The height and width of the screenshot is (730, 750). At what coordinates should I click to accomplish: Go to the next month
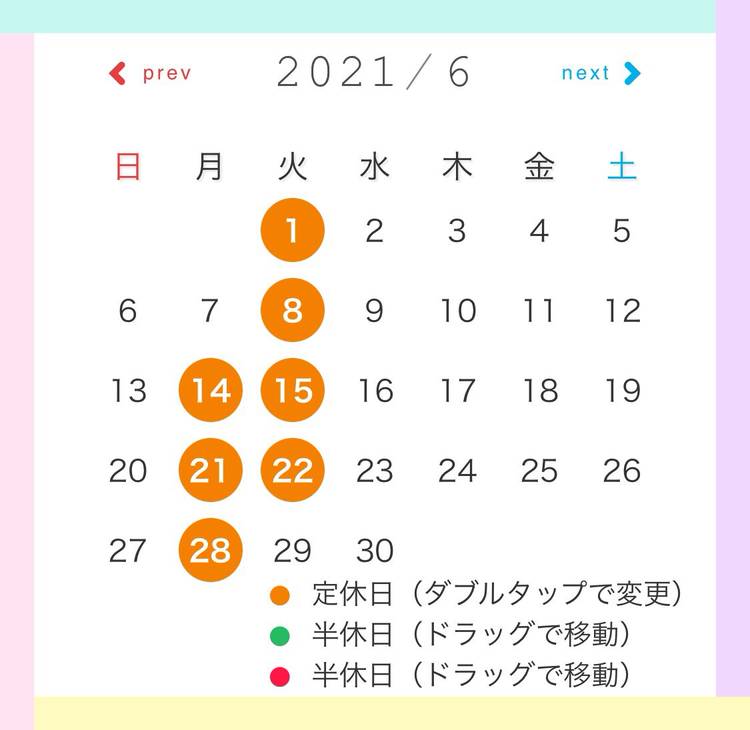(600, 73)
